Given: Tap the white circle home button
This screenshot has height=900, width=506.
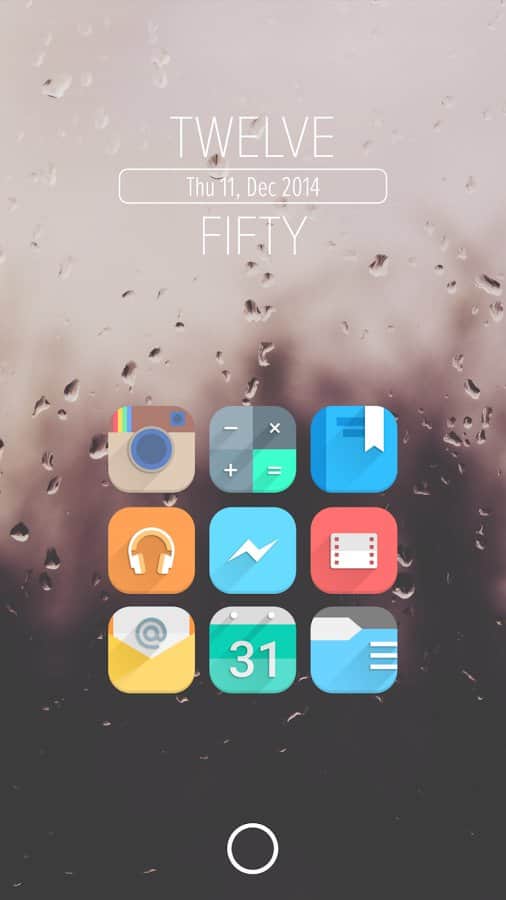Looking at the screenshot, I should [252, 848].
